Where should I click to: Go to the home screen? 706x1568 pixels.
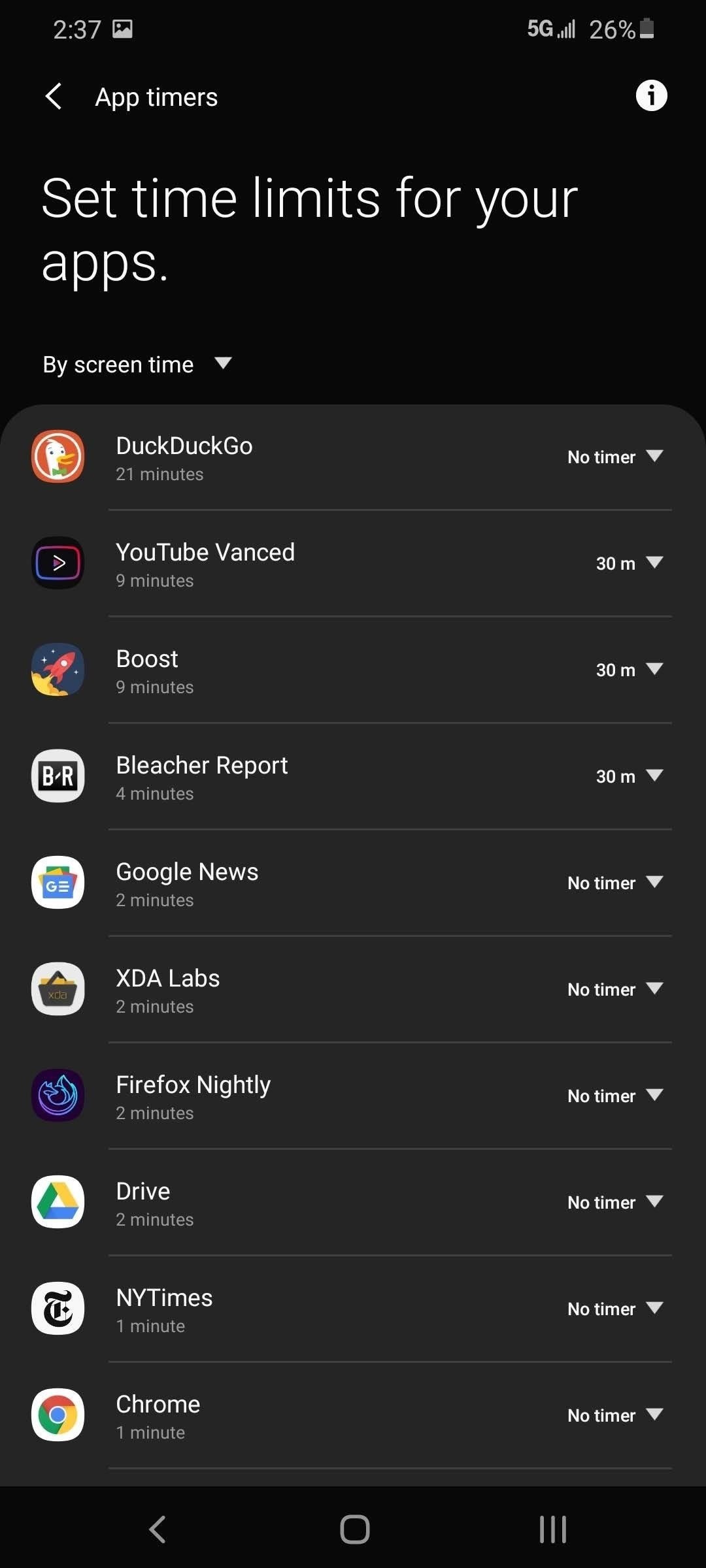[354, 1529]
